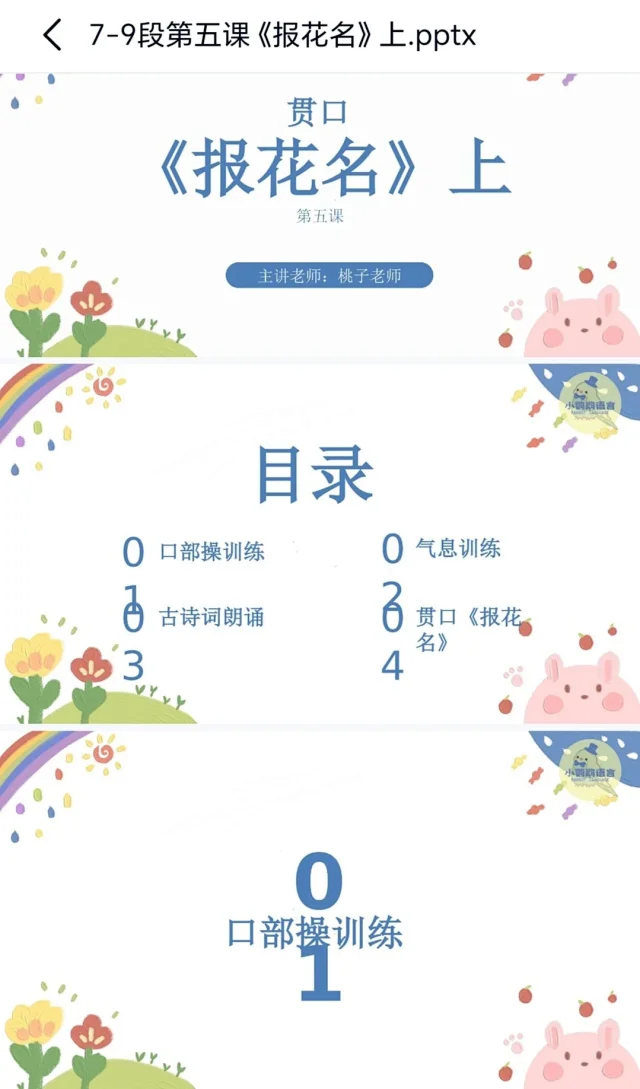Go back from the pptx viewer
This screenshot has width=640, height=1089.
pos(52,36)
